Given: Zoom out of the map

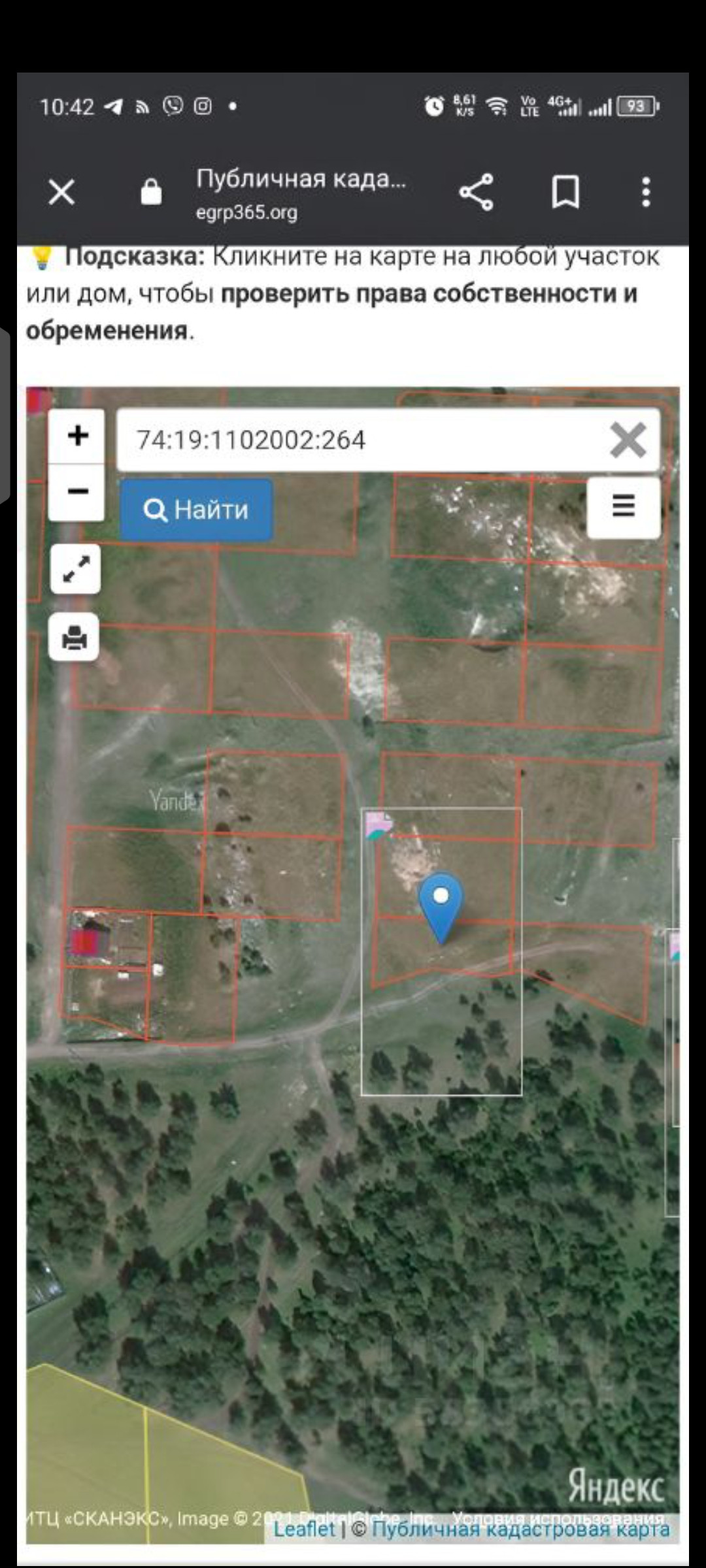Looking at the screenshot, I should point(77,492).
